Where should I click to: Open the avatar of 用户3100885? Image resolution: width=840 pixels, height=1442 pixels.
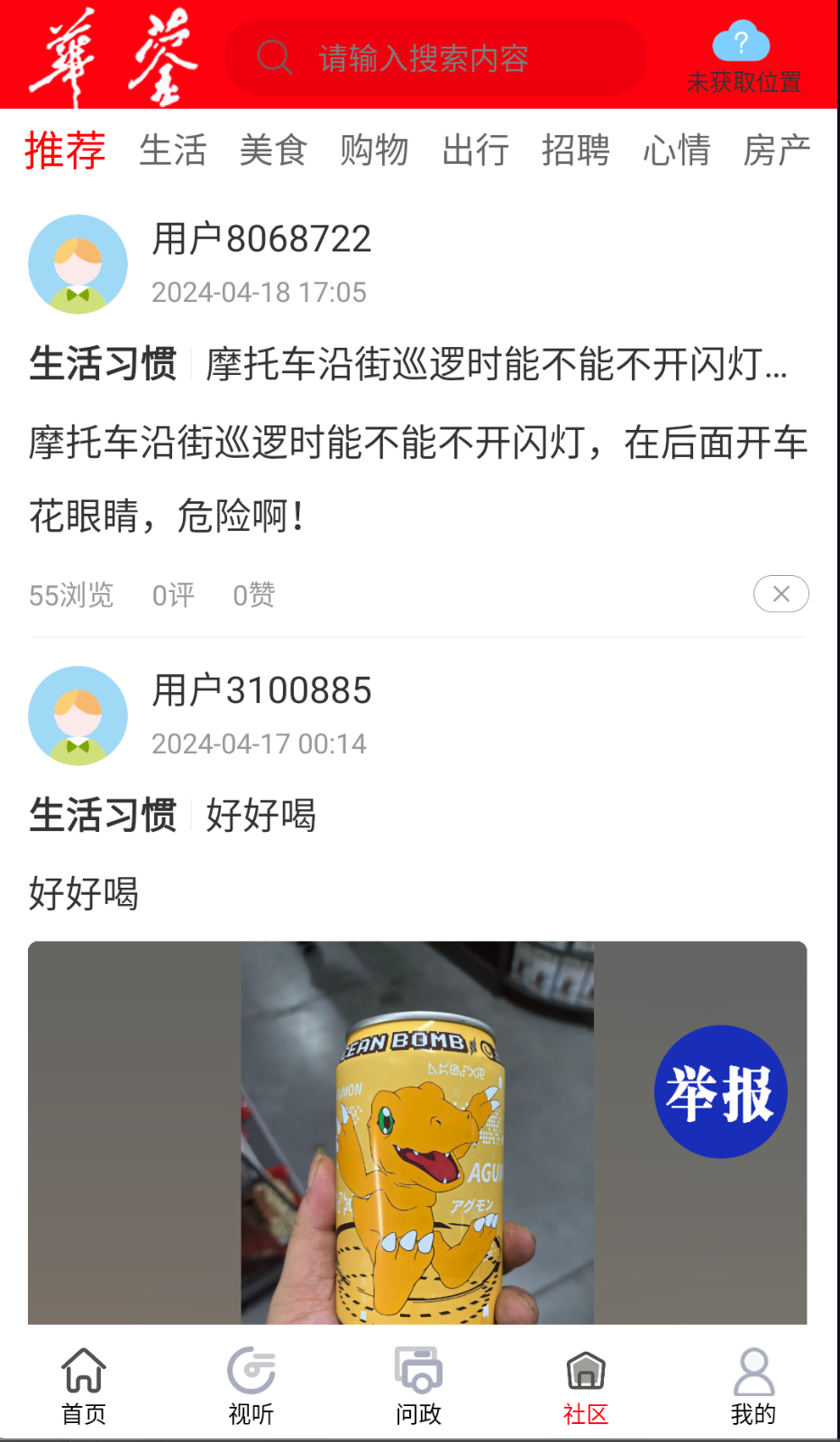tap(78, 715)
